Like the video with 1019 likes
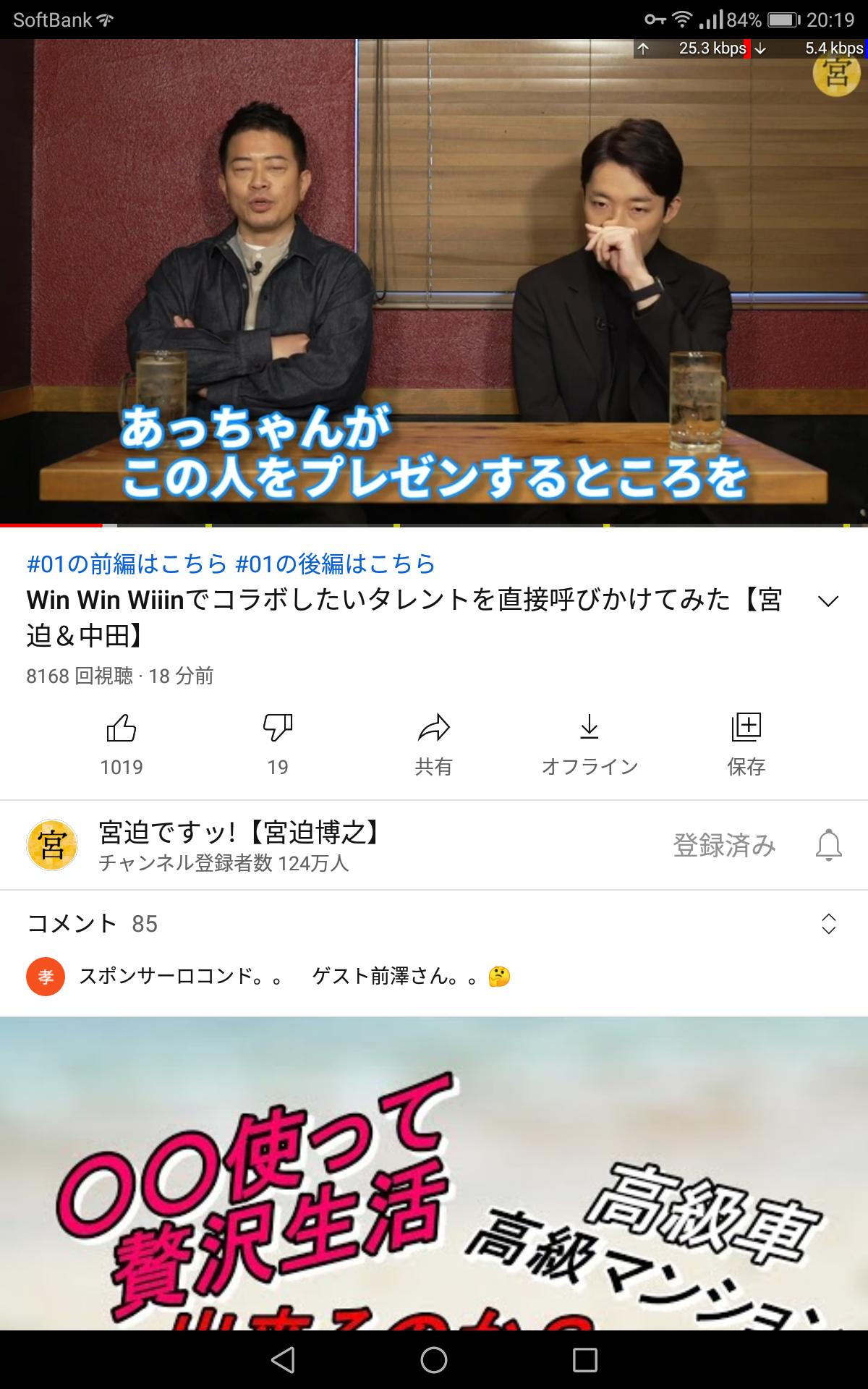Viewport: 868px width, 1389px height. coord(122,744)
